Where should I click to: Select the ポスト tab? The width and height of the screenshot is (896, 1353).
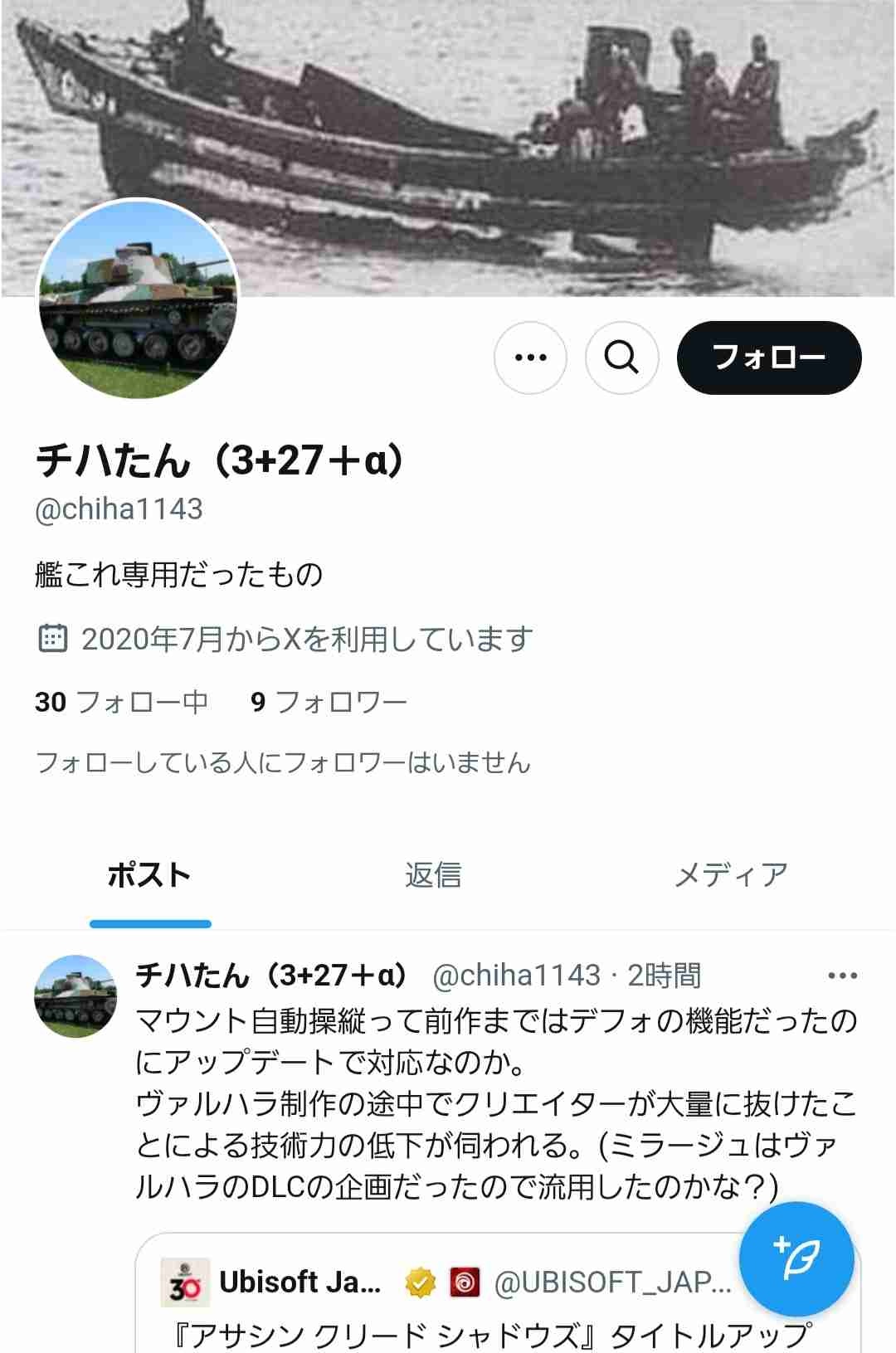pyautogui.click(x=148, y=874)
